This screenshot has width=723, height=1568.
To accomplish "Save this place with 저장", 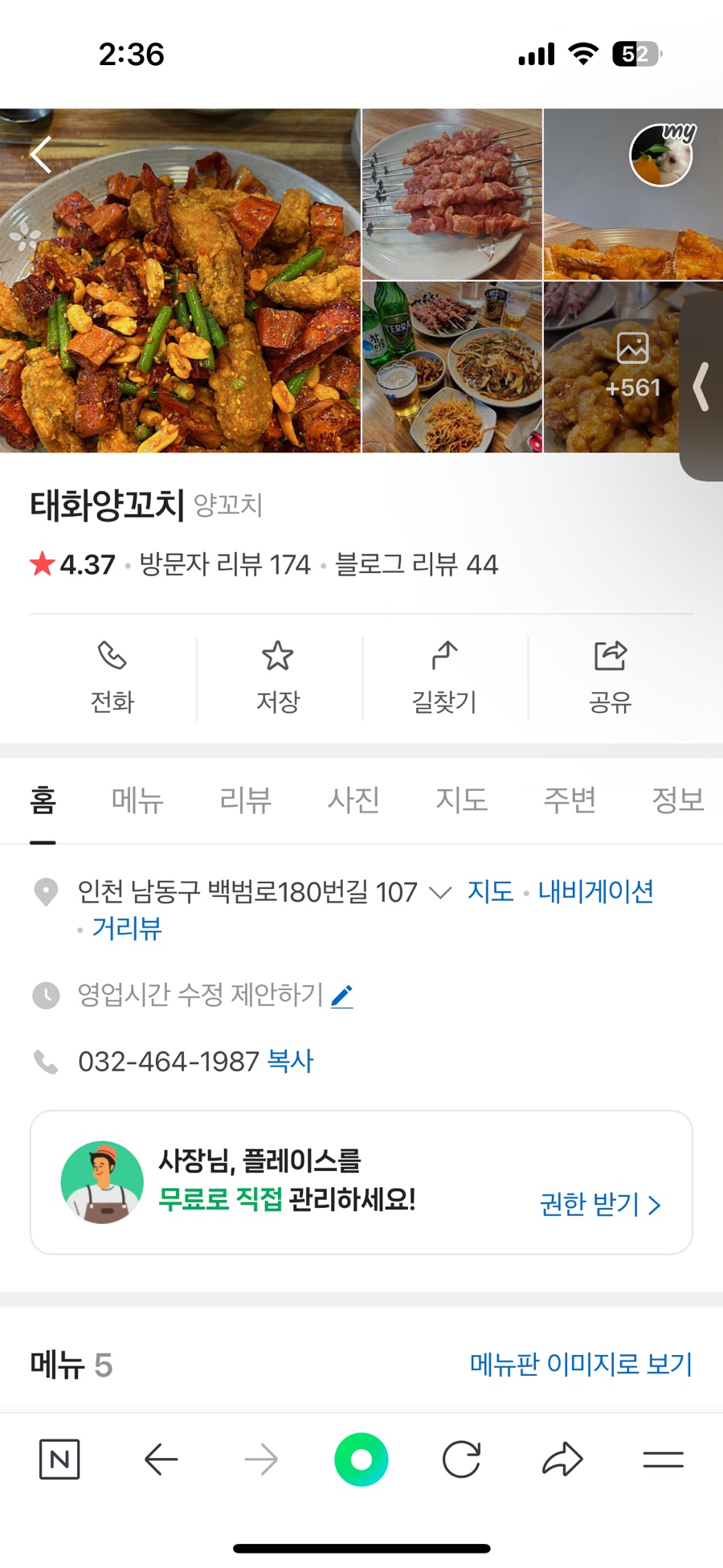I will (x=278, y=678).
